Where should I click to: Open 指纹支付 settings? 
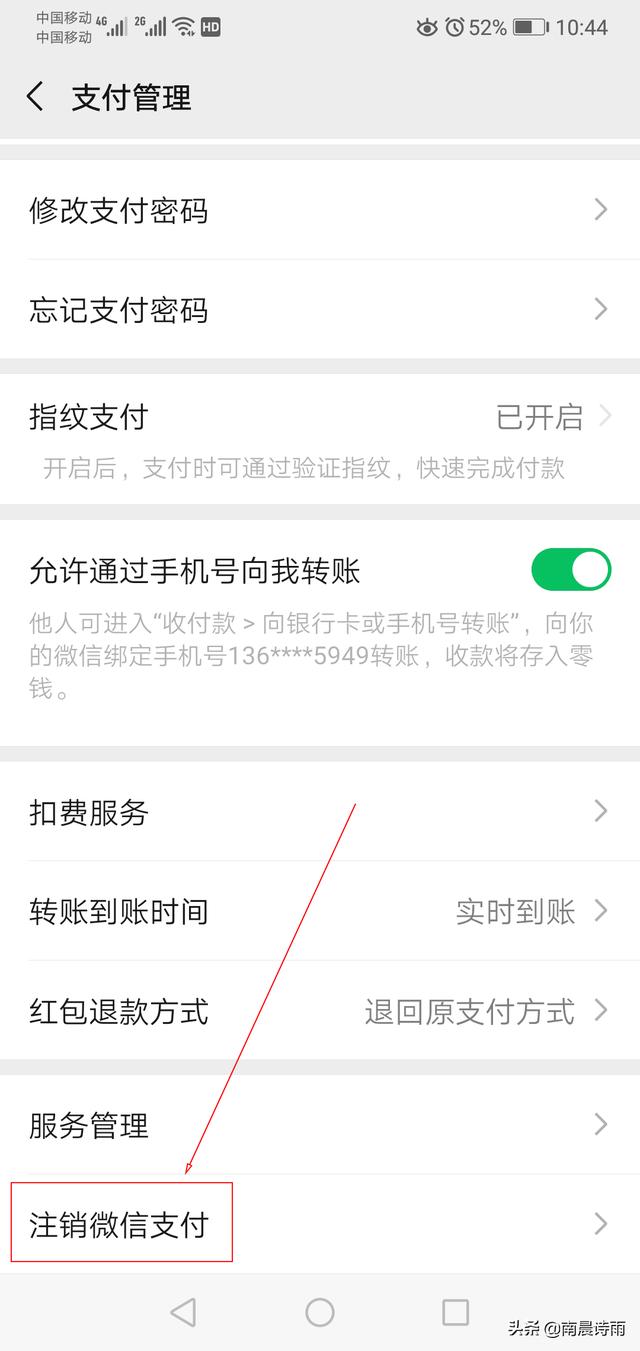(x=320, y=439)
